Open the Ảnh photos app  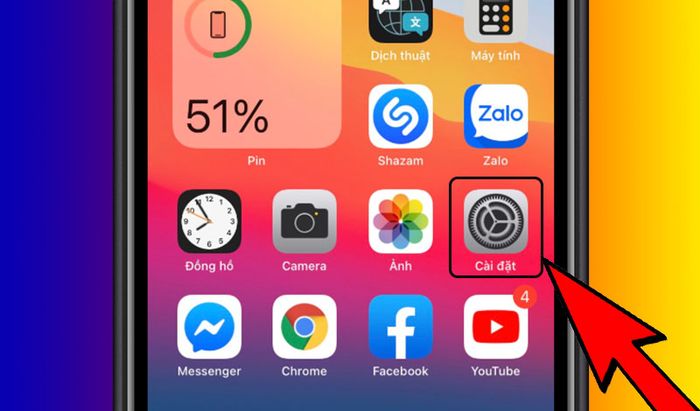click(x=401, y=222)
